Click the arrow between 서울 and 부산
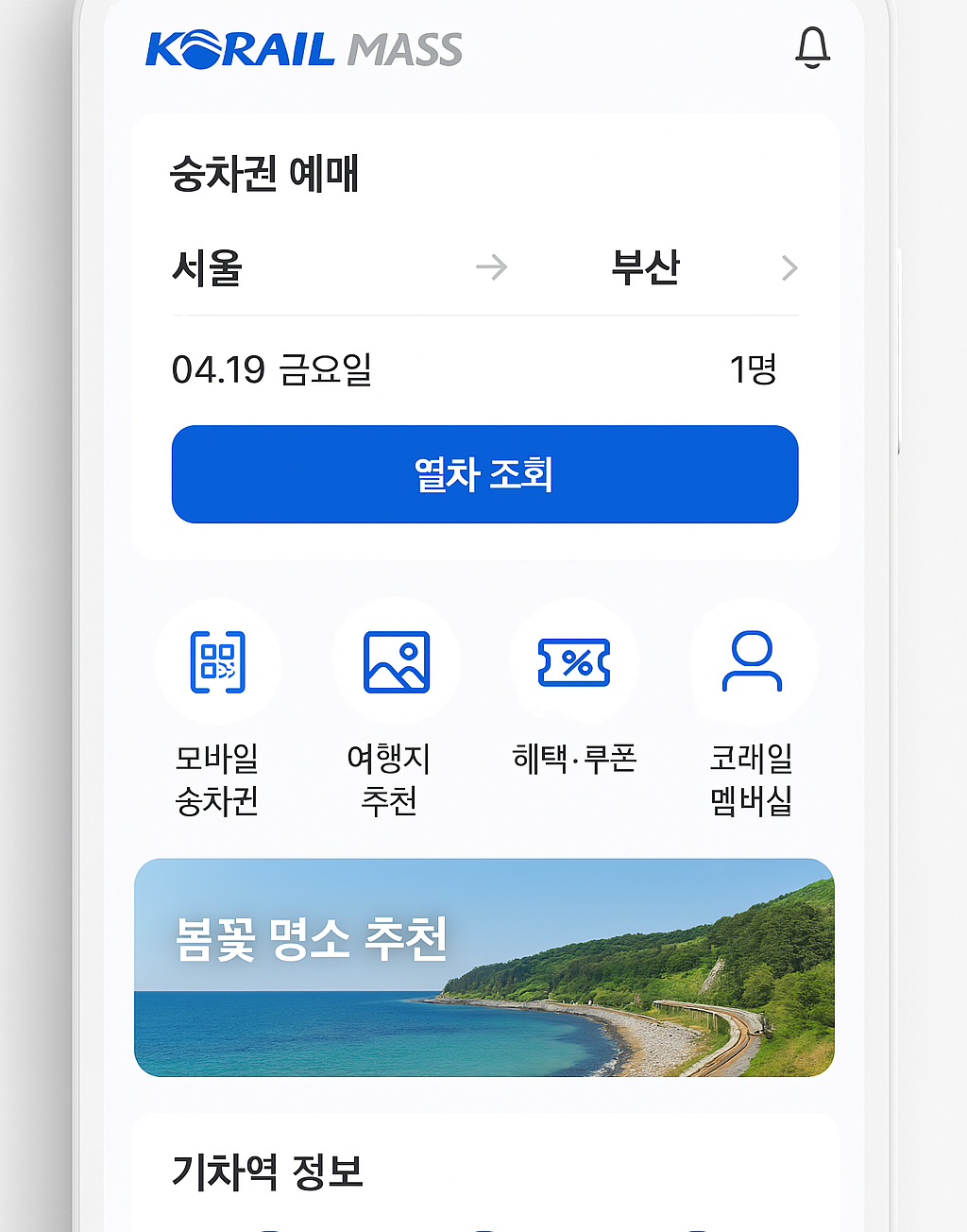This screenshot has width=967, height=1232. point(493,268)
